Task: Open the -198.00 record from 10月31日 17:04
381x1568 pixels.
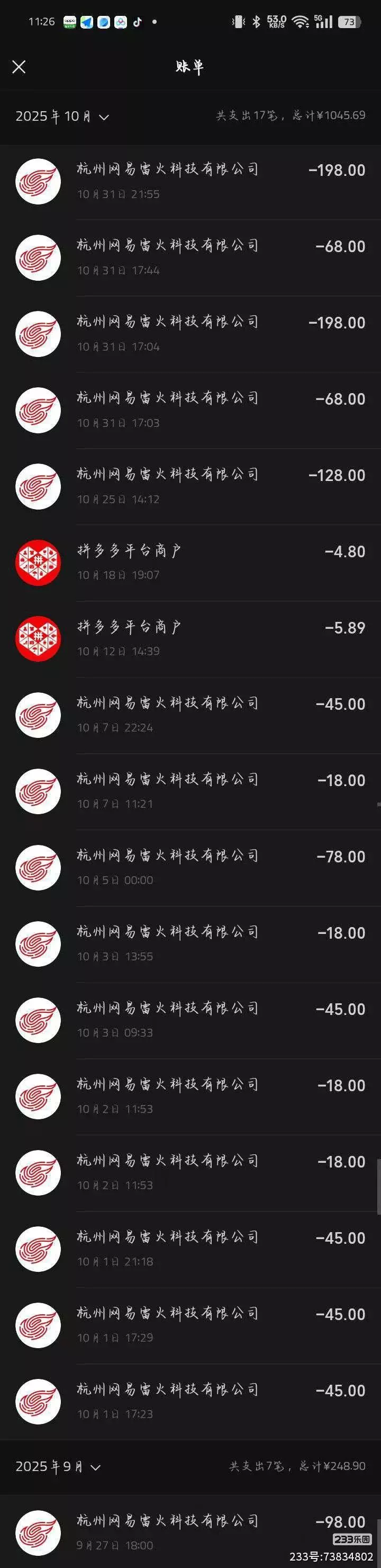Action: 190,334
